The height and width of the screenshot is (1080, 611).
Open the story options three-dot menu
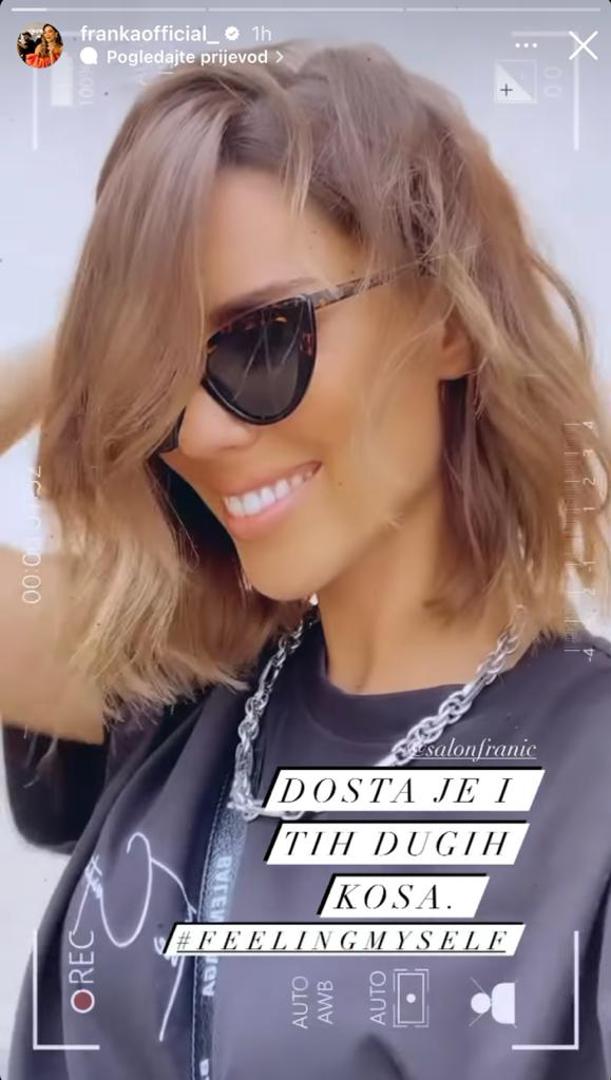pyautogui.click(x=525, y=46)
